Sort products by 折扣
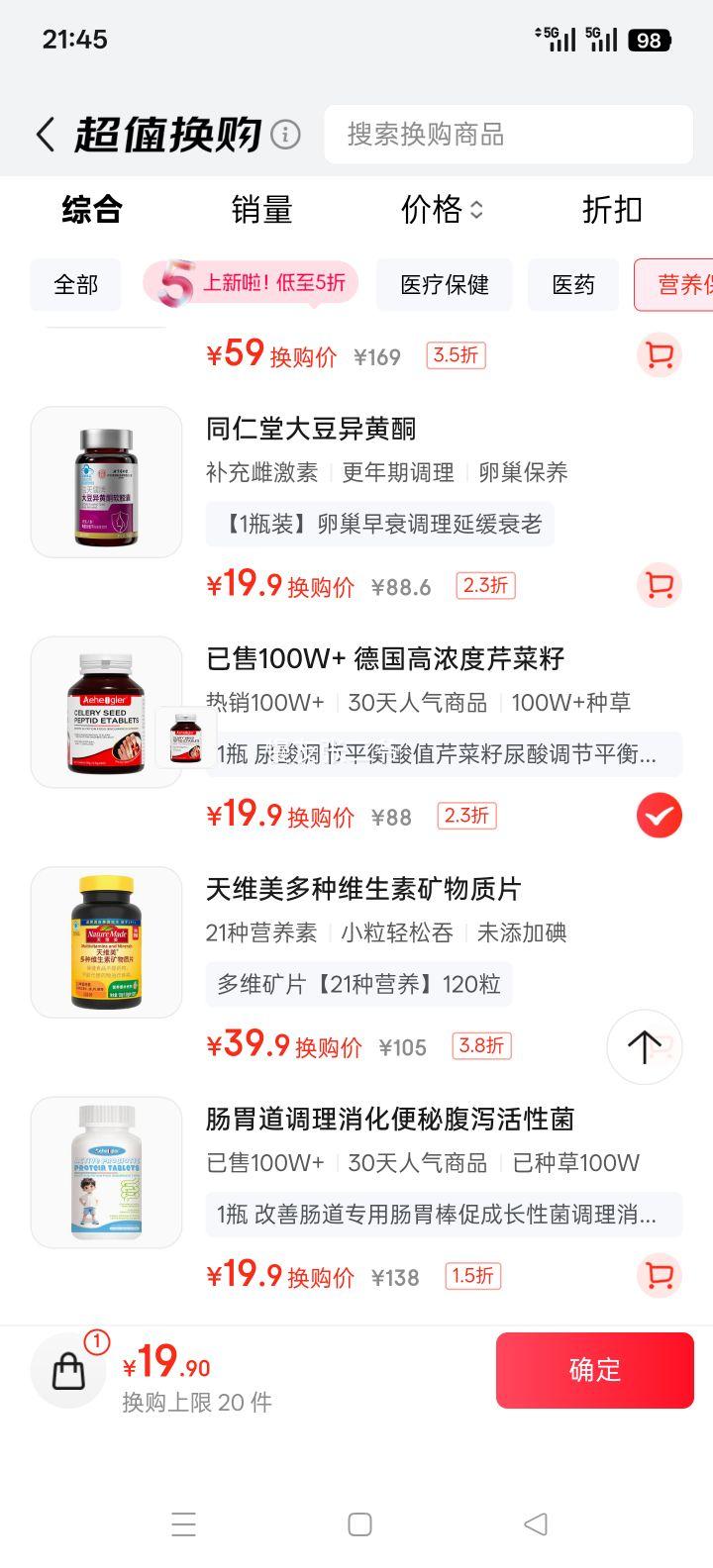Image resolution: width=713 pixels, height=1568 pixels. point(612,210)
